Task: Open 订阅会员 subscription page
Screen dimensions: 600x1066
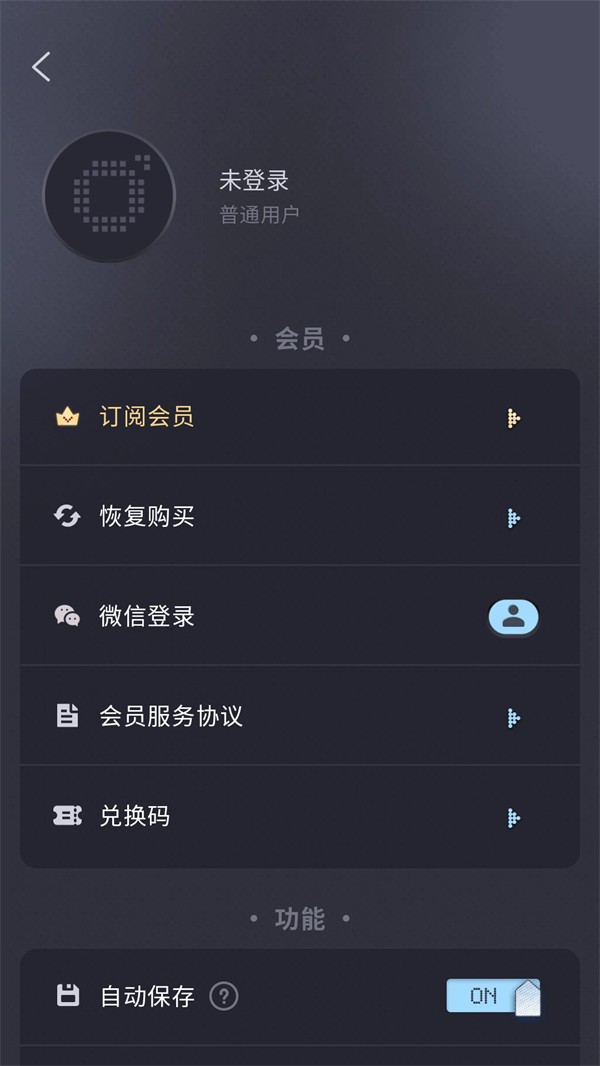Action: pyautogui.click(x=300, y=417)
